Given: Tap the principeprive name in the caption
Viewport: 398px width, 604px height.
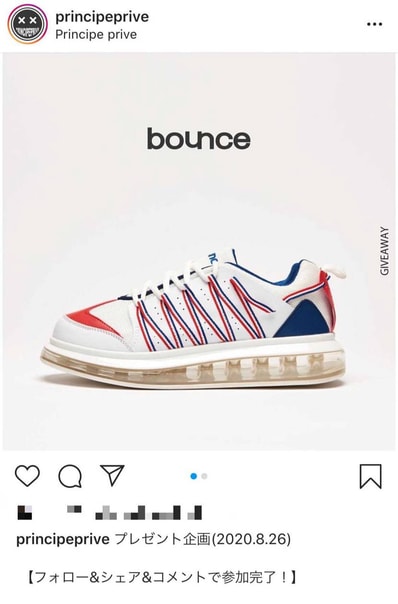Looking at the screenshot, I should (x=63, y=539).
